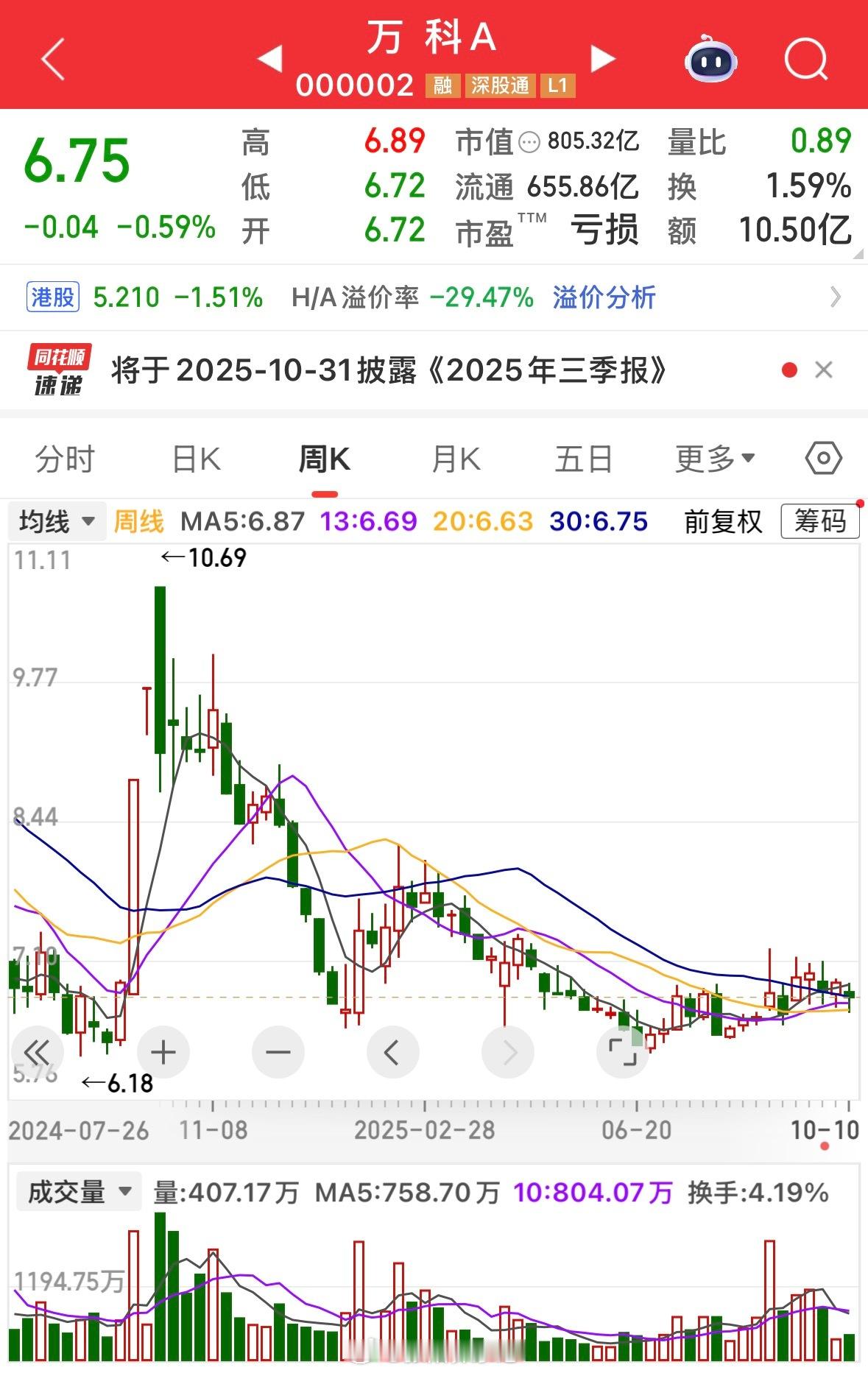Zoom in the K-line chart
Screen dimensions: 868x1373
coord(163,1052)
